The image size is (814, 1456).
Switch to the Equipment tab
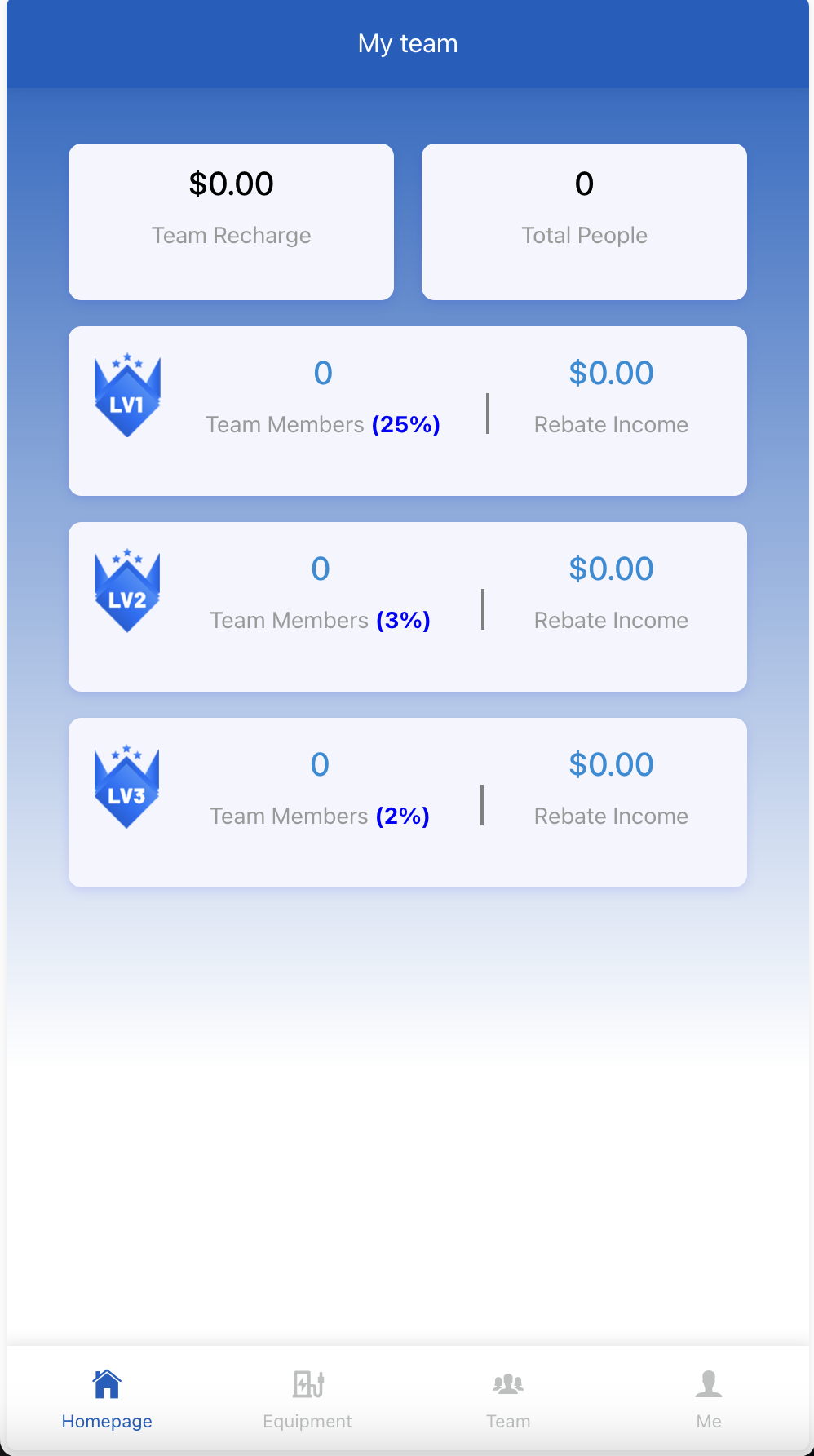tap(307, 1399)
